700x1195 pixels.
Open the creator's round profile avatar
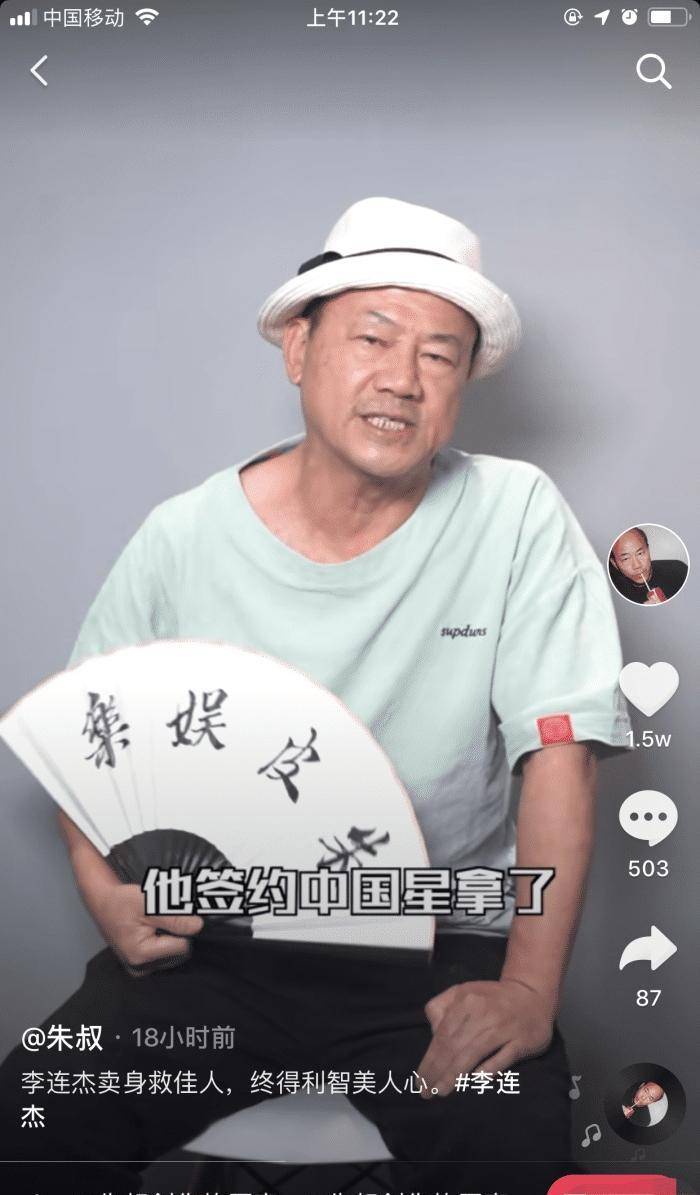click(x=648, y=565)
